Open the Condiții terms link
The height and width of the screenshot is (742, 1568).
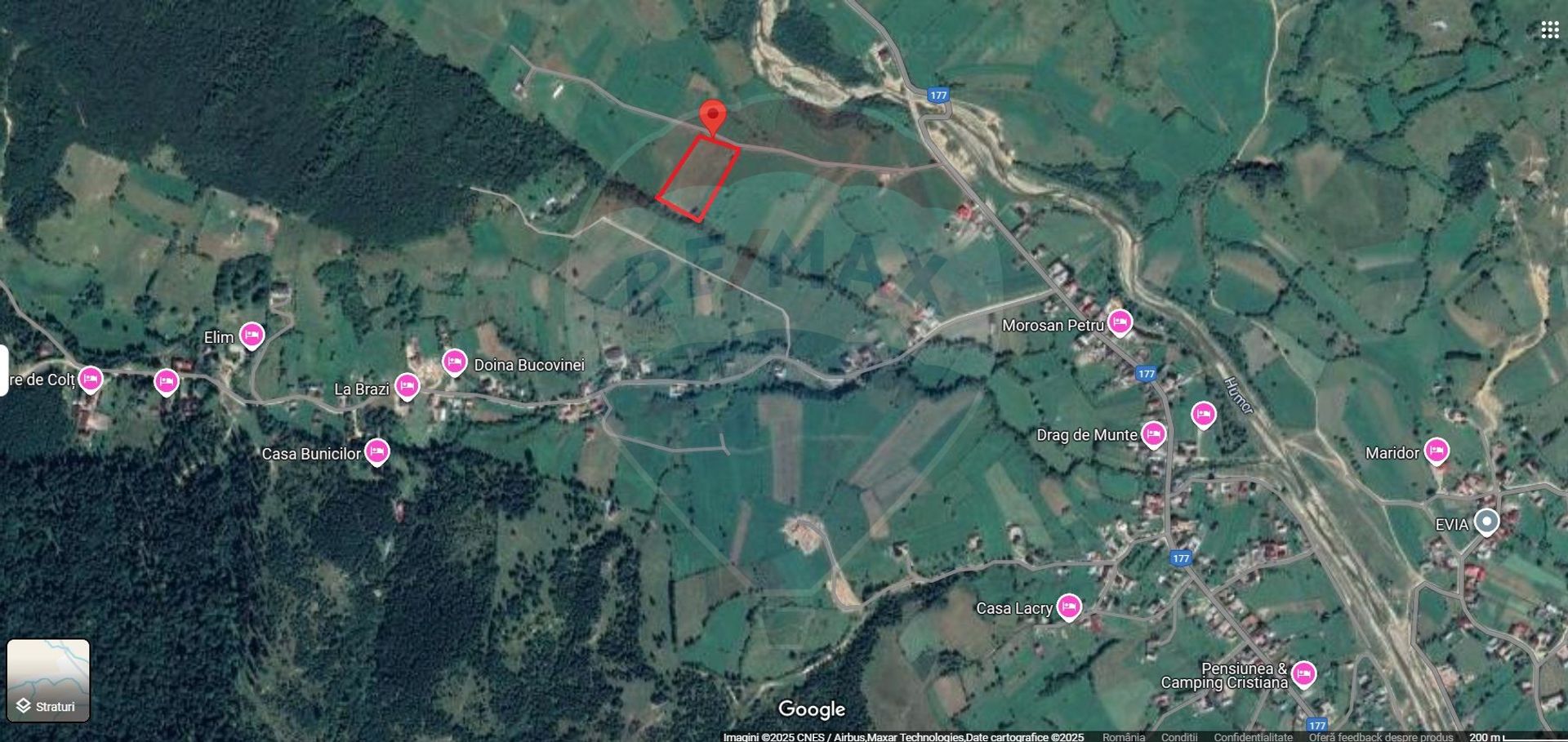click(x=1179, y=737)
